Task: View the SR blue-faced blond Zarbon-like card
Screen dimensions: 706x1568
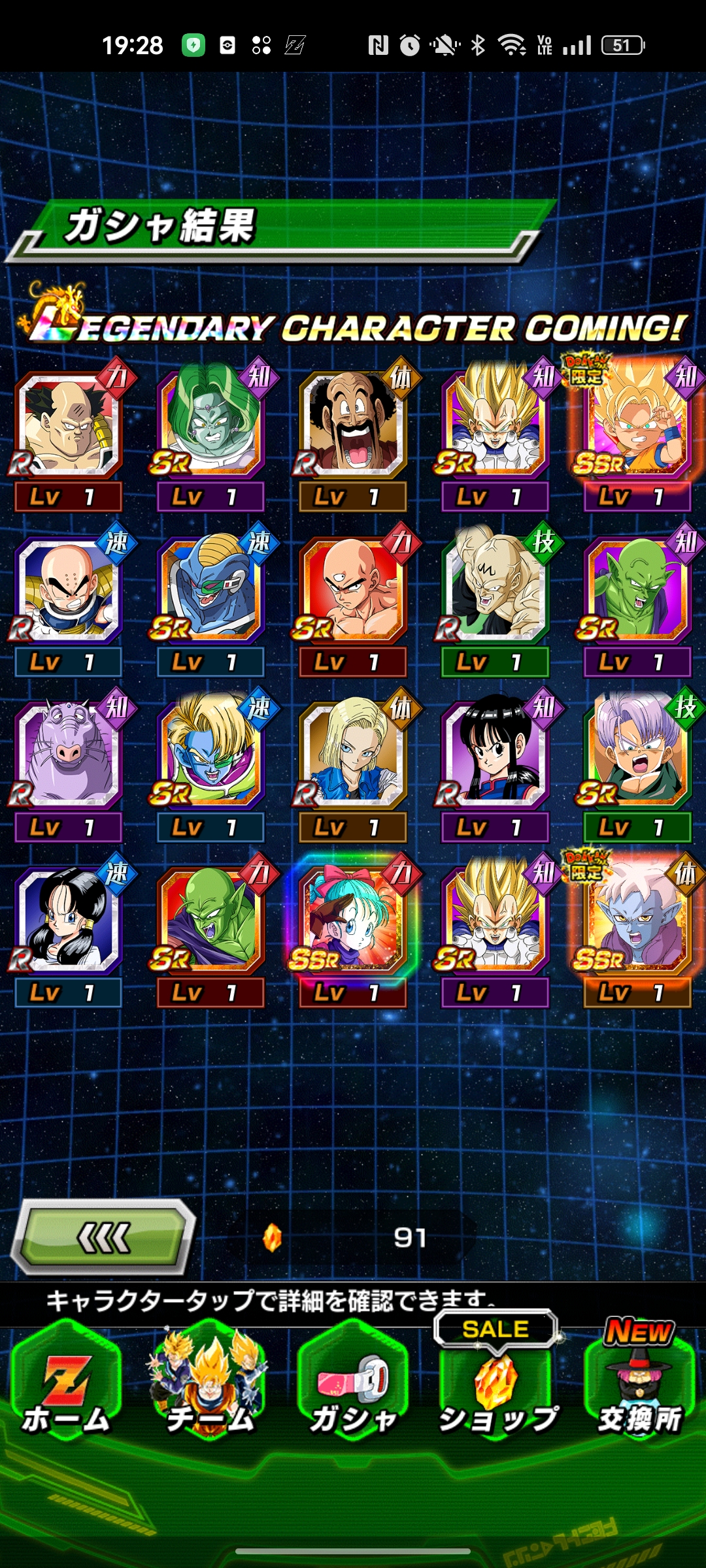Action: [210, 755]
